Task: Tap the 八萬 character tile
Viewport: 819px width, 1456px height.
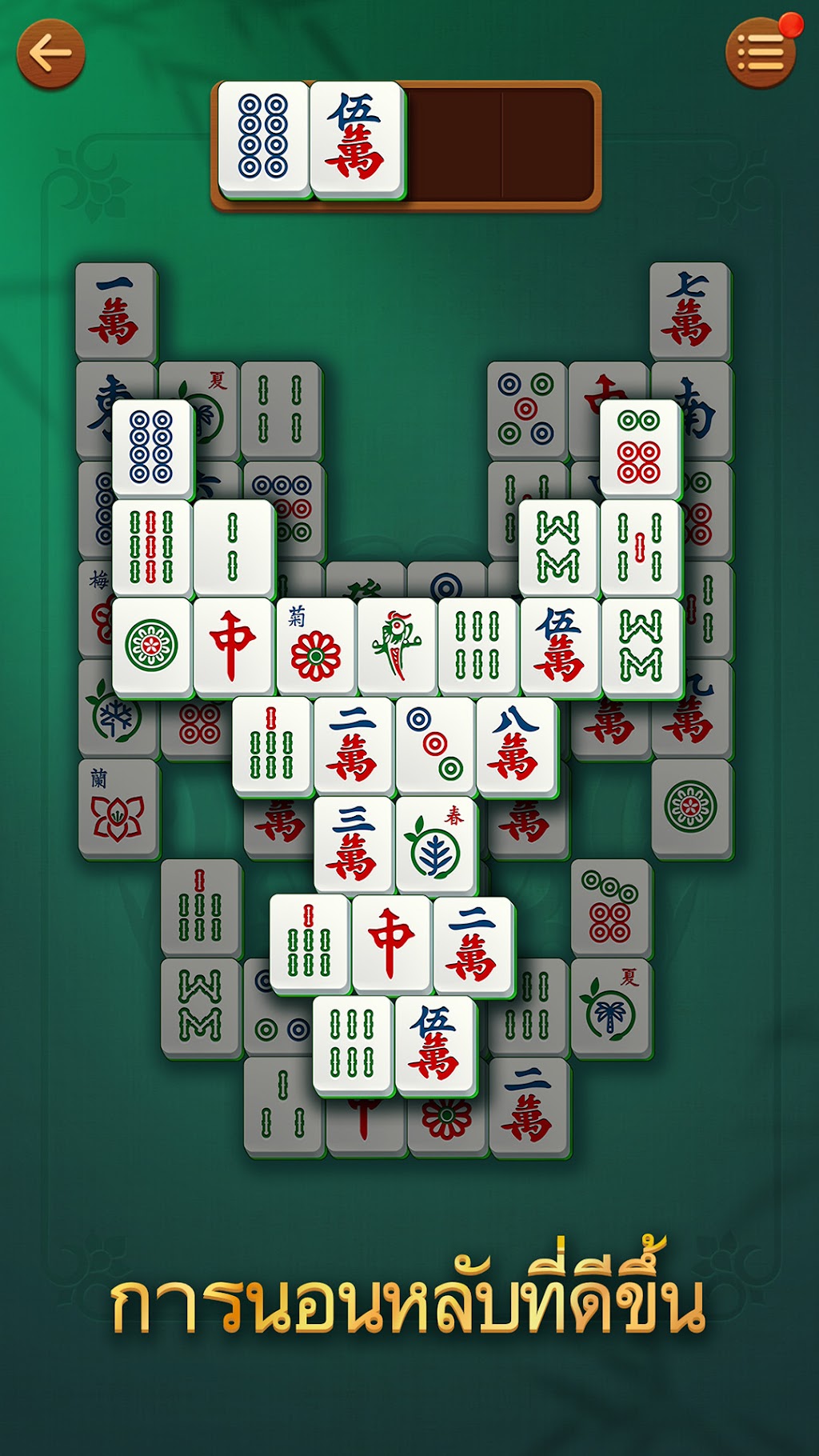Action: [516, 746]
